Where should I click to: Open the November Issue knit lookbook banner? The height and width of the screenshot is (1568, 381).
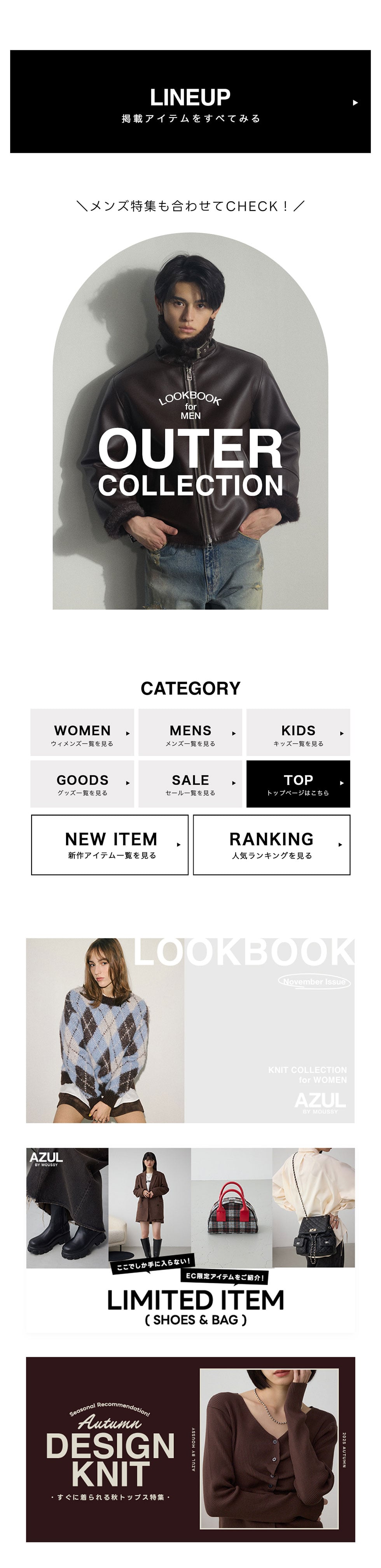[190, 1031]
